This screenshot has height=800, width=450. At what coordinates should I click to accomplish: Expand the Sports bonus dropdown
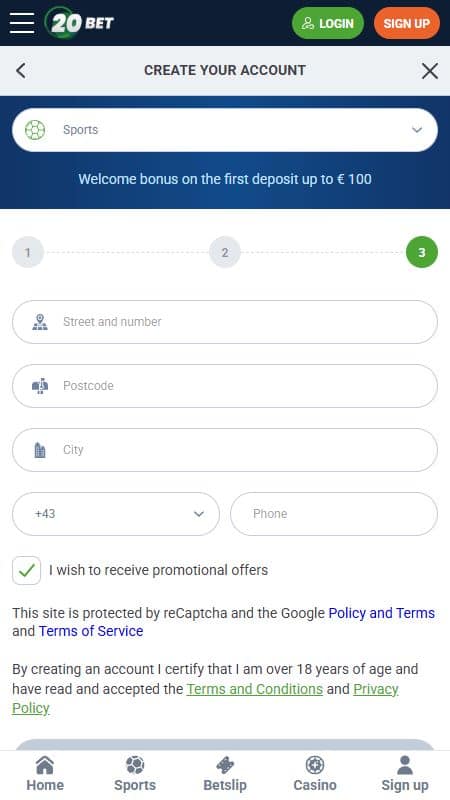[x=224, y=130]
